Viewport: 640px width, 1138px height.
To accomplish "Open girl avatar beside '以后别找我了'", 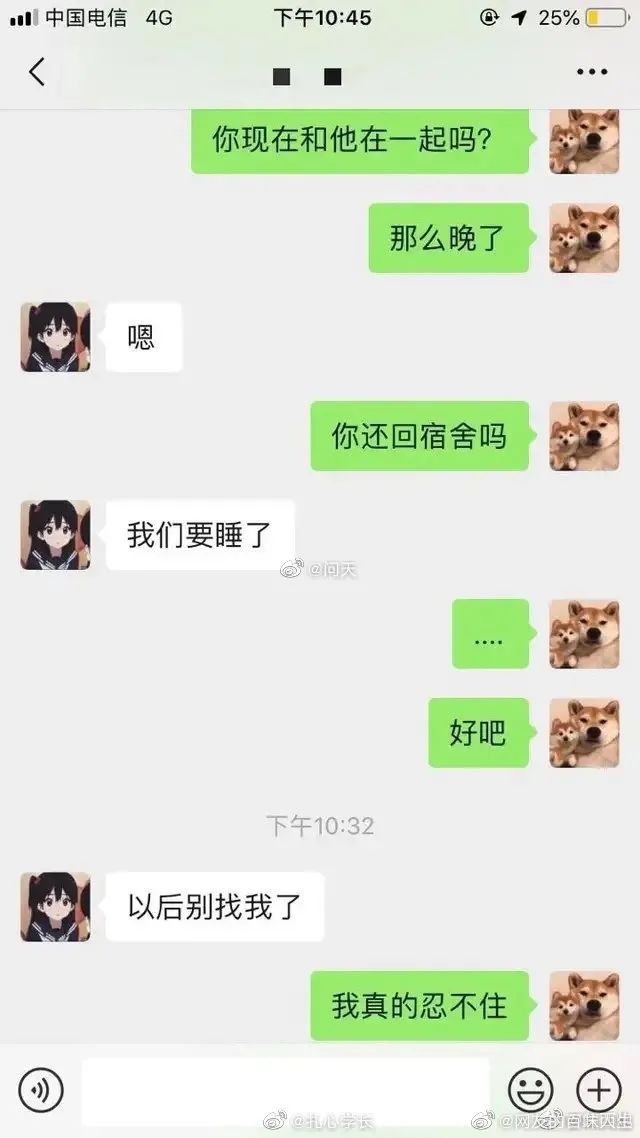I will pyautogui.click(x=56, y=906).
